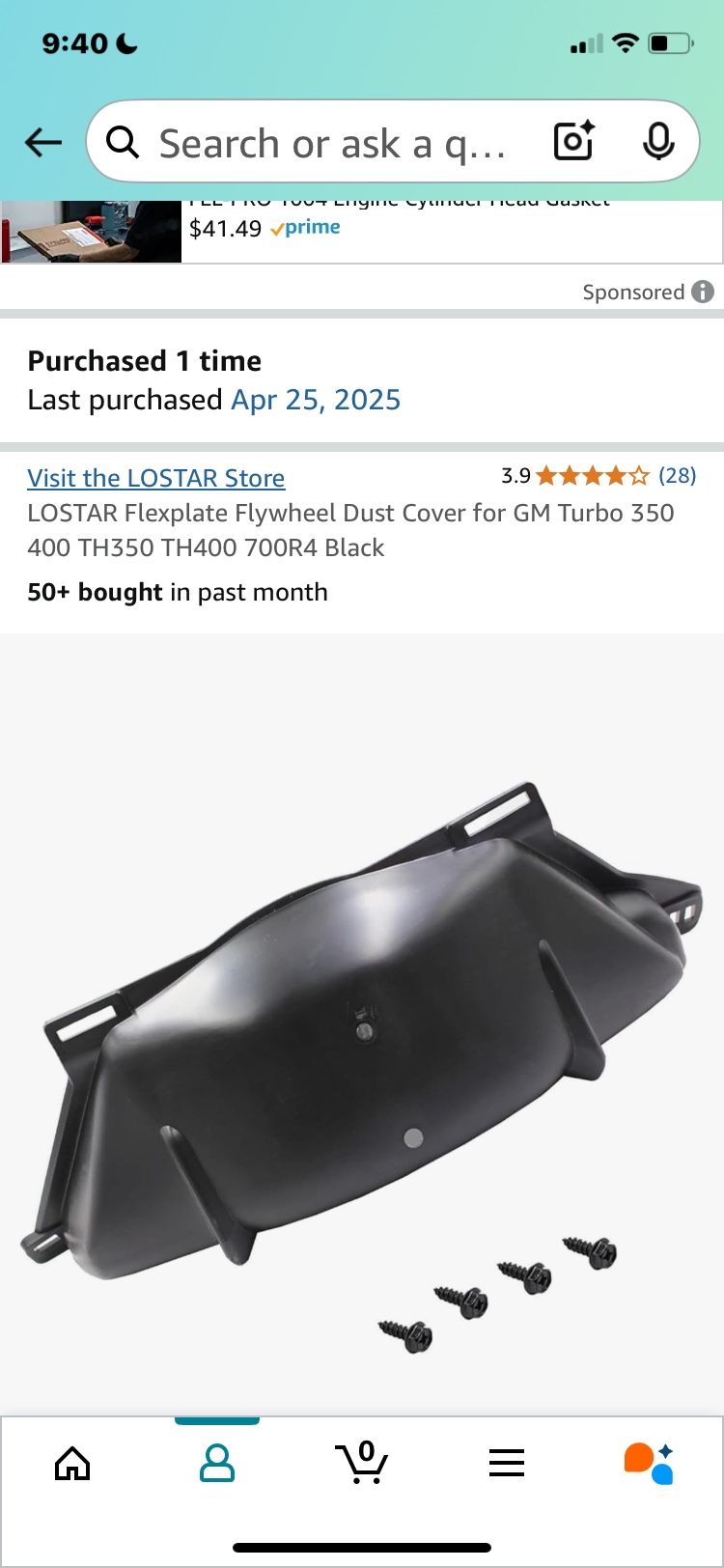Screen dimensions: 724x1568
Task: Open the 28 customer ratings
Action: (676, 475)
